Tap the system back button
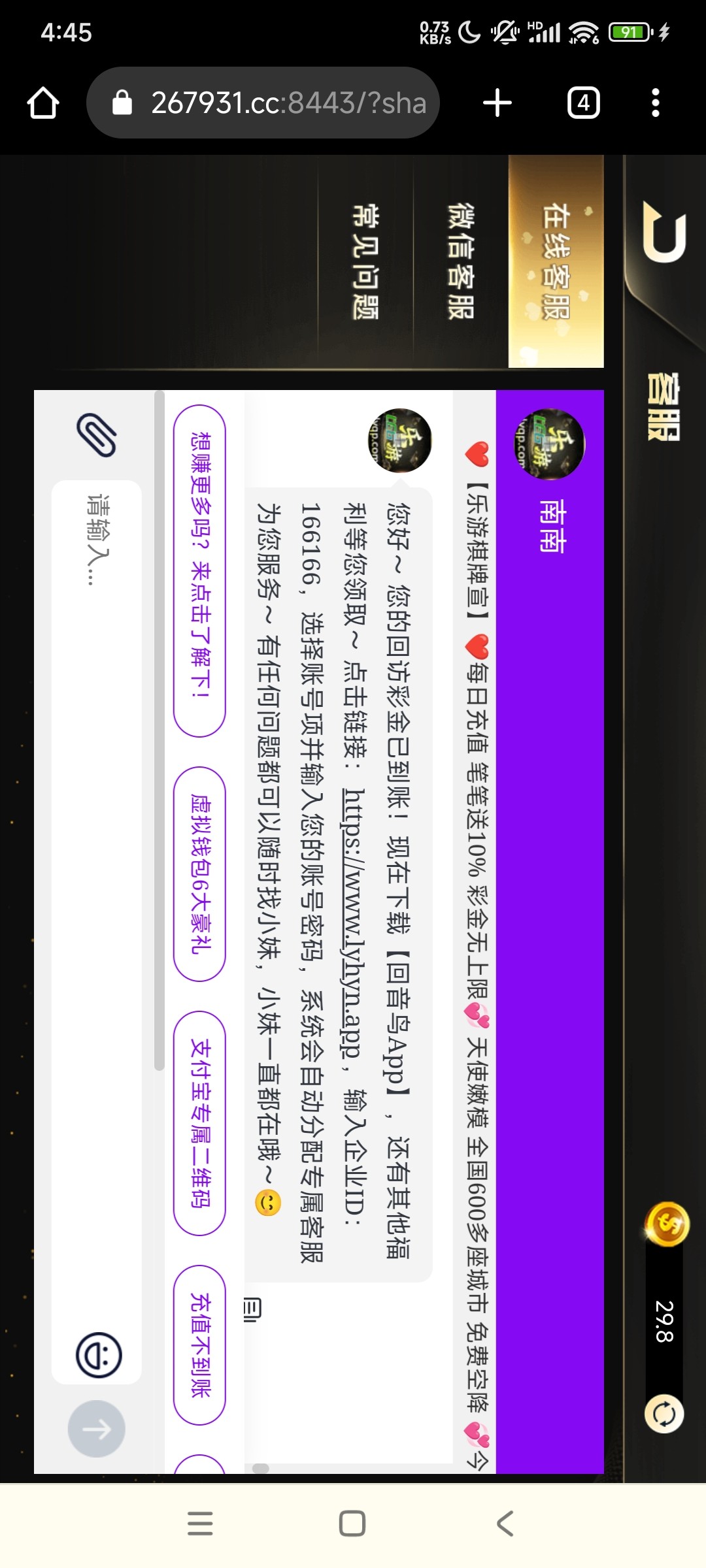The width and height of the screenshot is (706, 1568). (505, 1523)
